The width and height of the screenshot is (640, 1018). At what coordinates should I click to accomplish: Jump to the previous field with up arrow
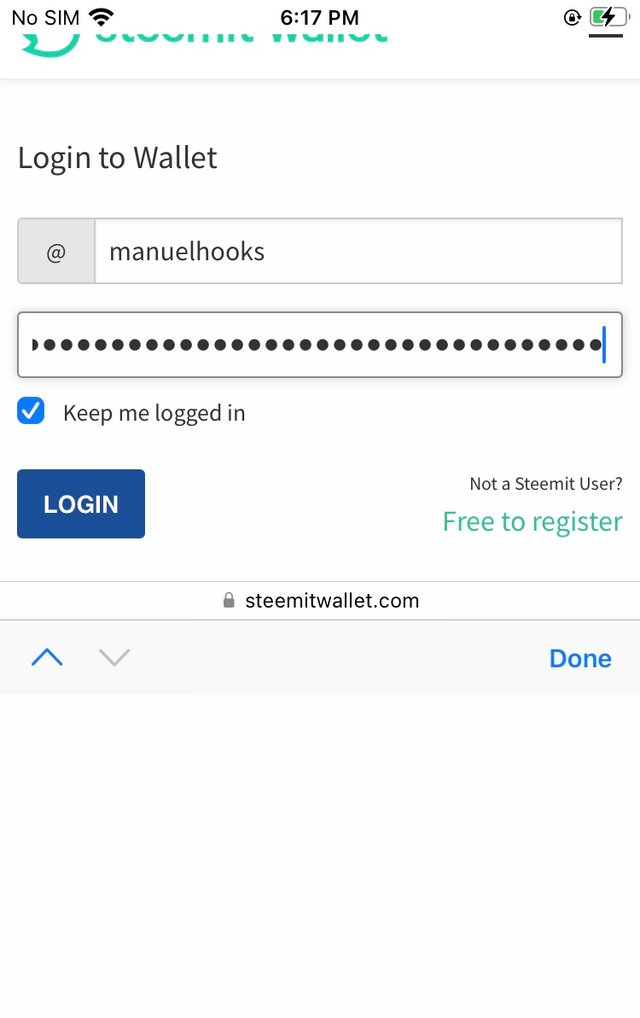[x=47, y=658]
